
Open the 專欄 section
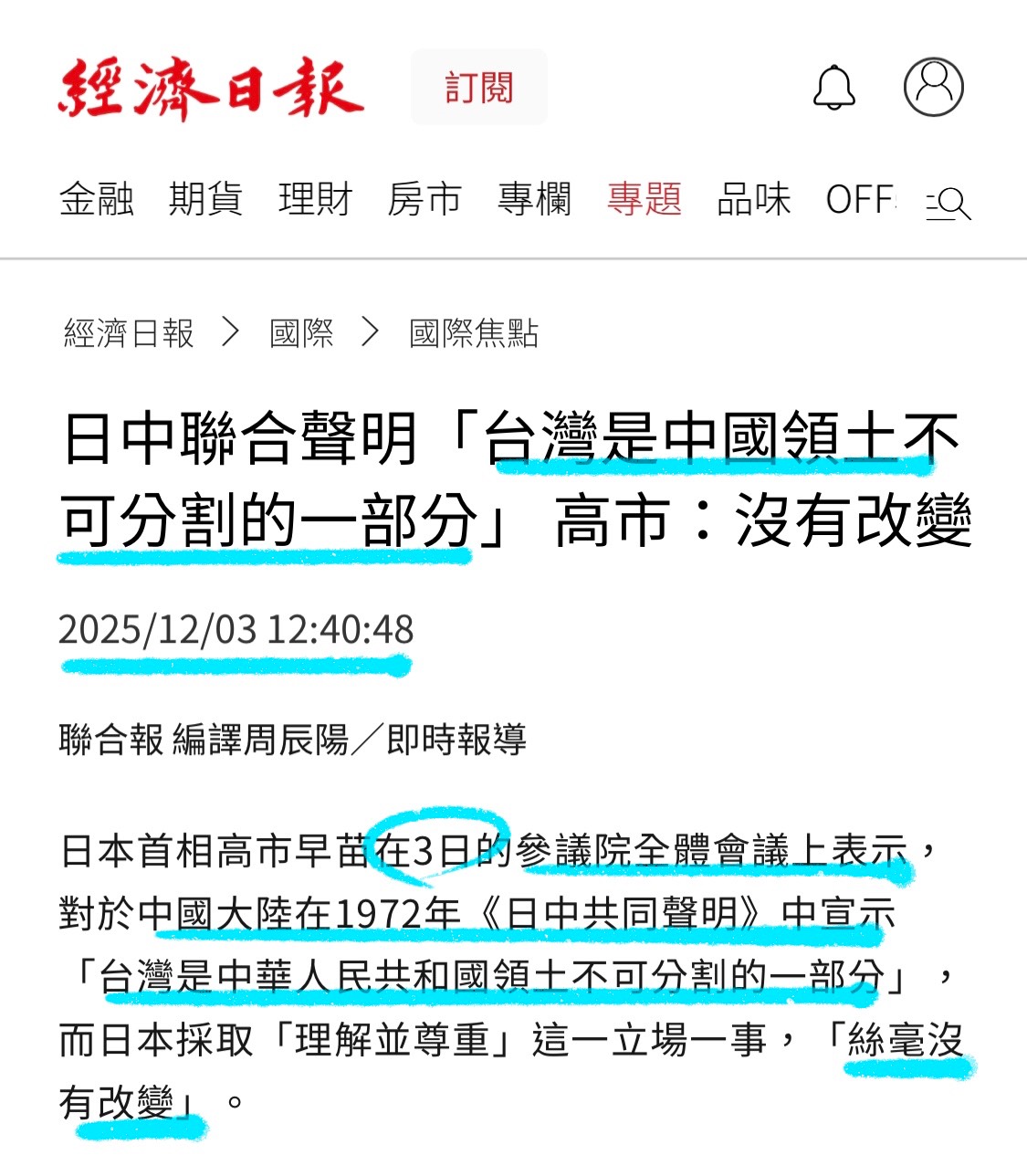(x=534, y=199)
